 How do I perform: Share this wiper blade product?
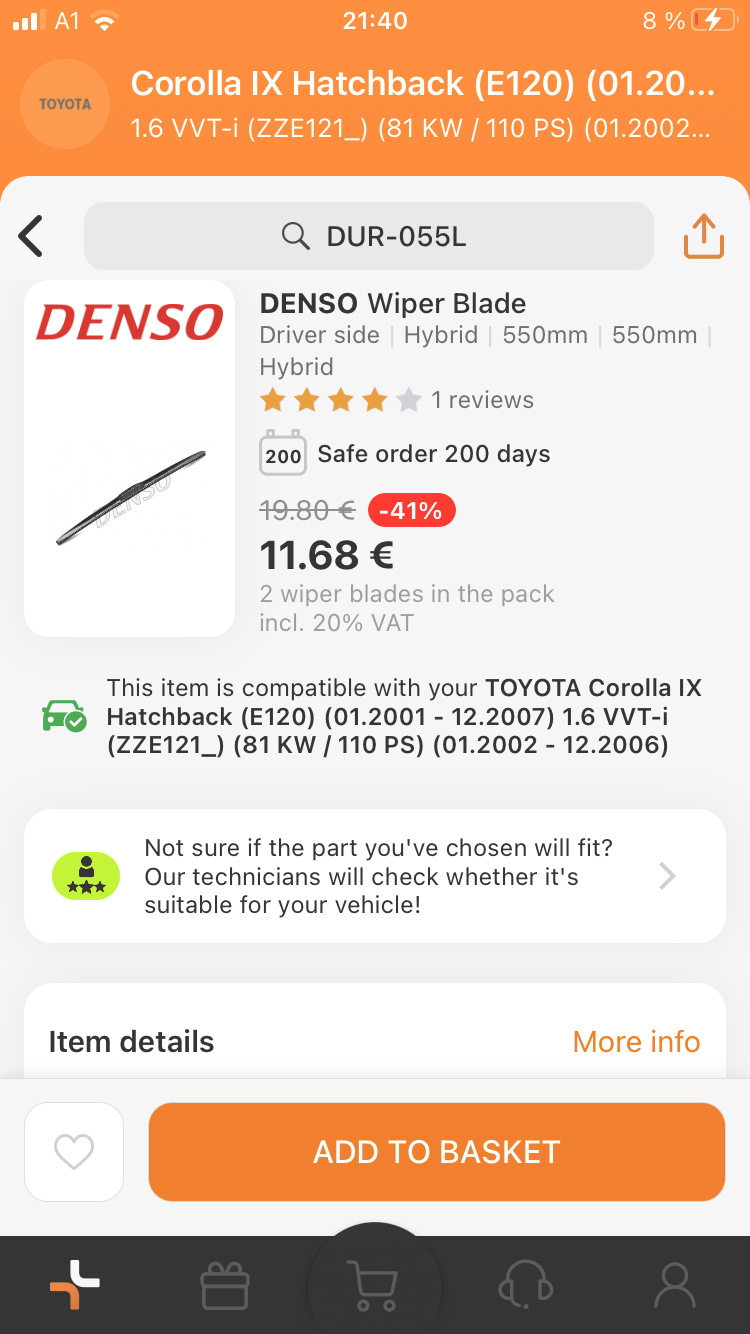(703, 237)
